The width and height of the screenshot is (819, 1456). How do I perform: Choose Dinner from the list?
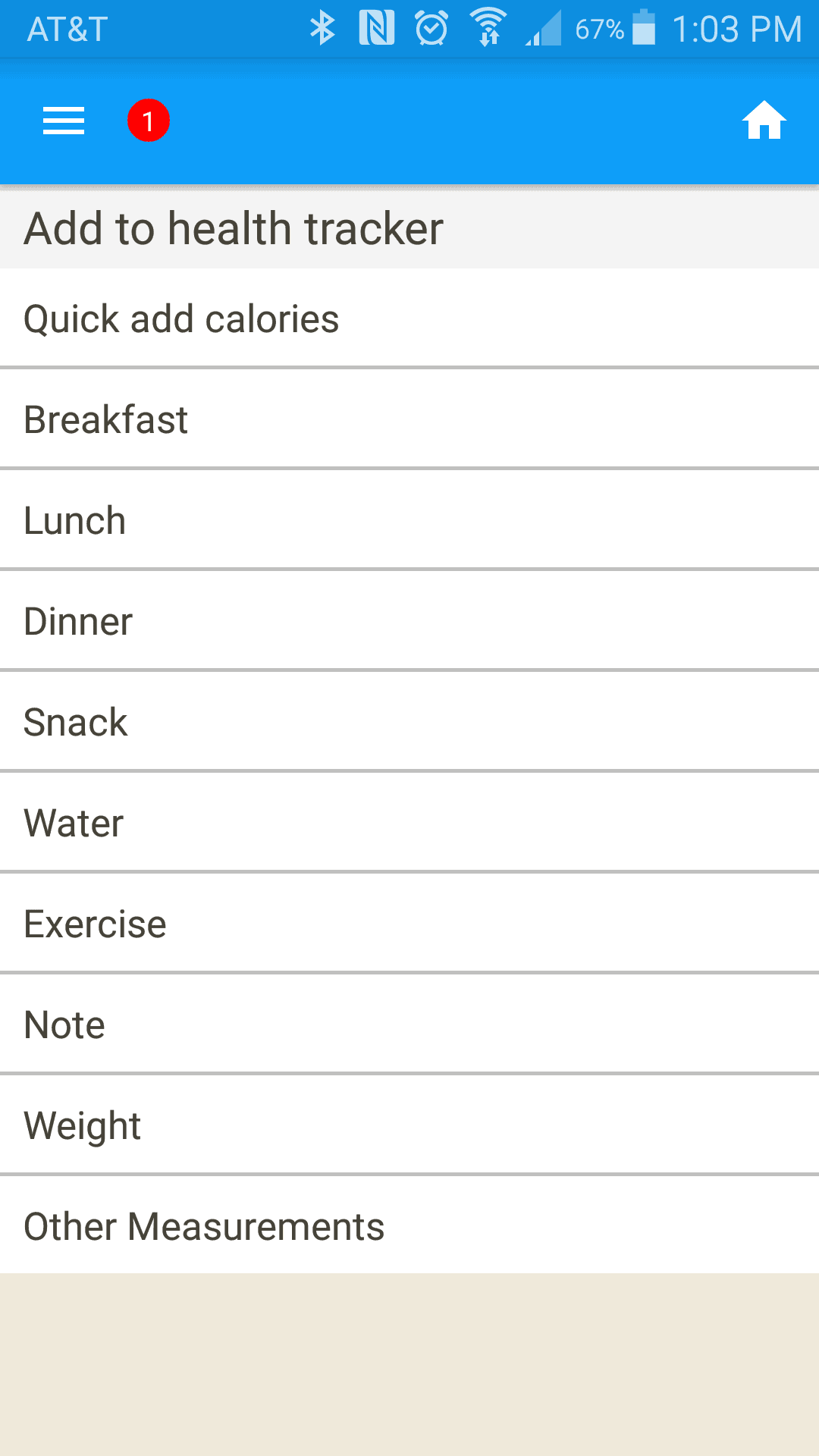tap(409, 621)
